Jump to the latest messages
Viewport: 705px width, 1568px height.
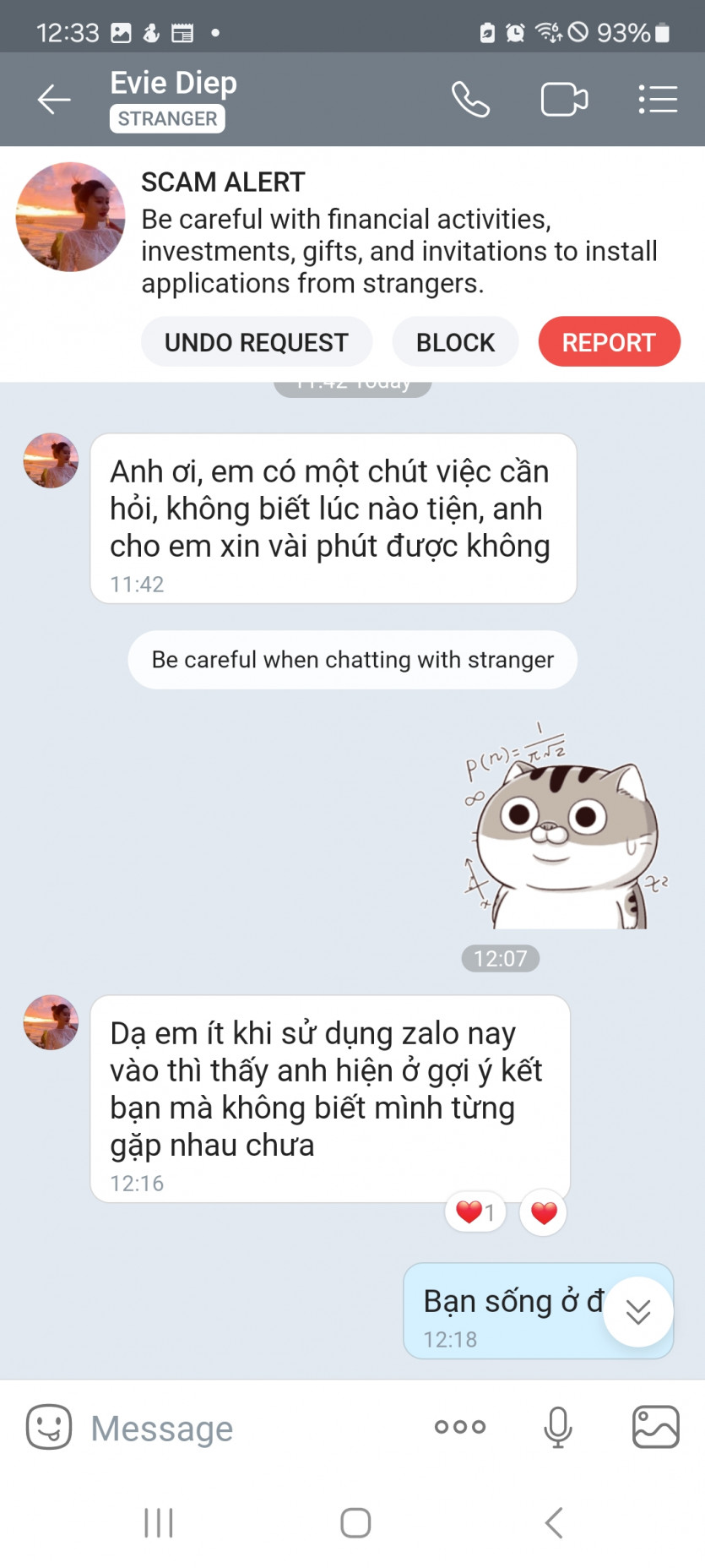(x=638, y=1312)
